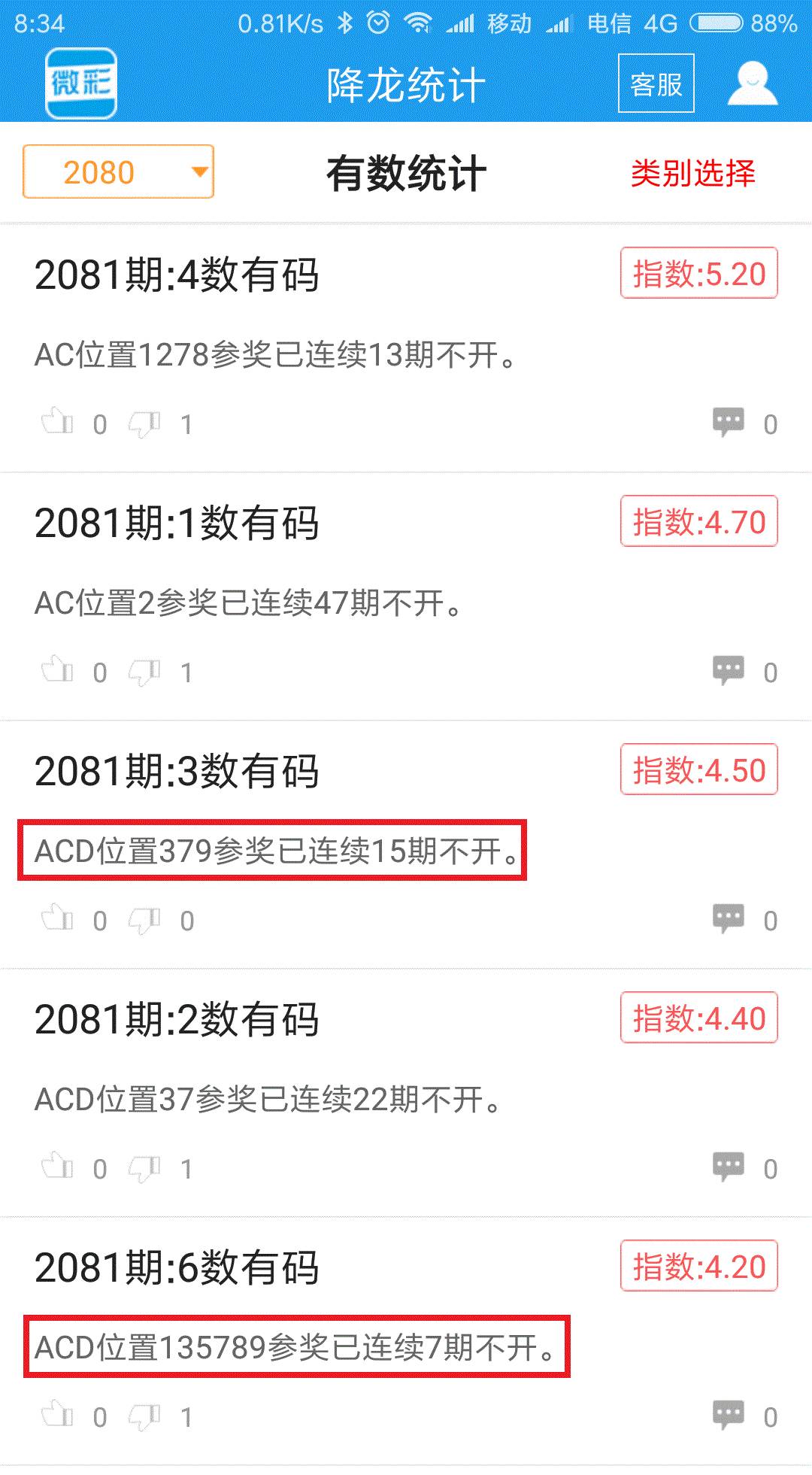This screenshot has width=812, height=1475.
Task: Open comments on the 2数有码 post
Action: (x=728, y=1167)
